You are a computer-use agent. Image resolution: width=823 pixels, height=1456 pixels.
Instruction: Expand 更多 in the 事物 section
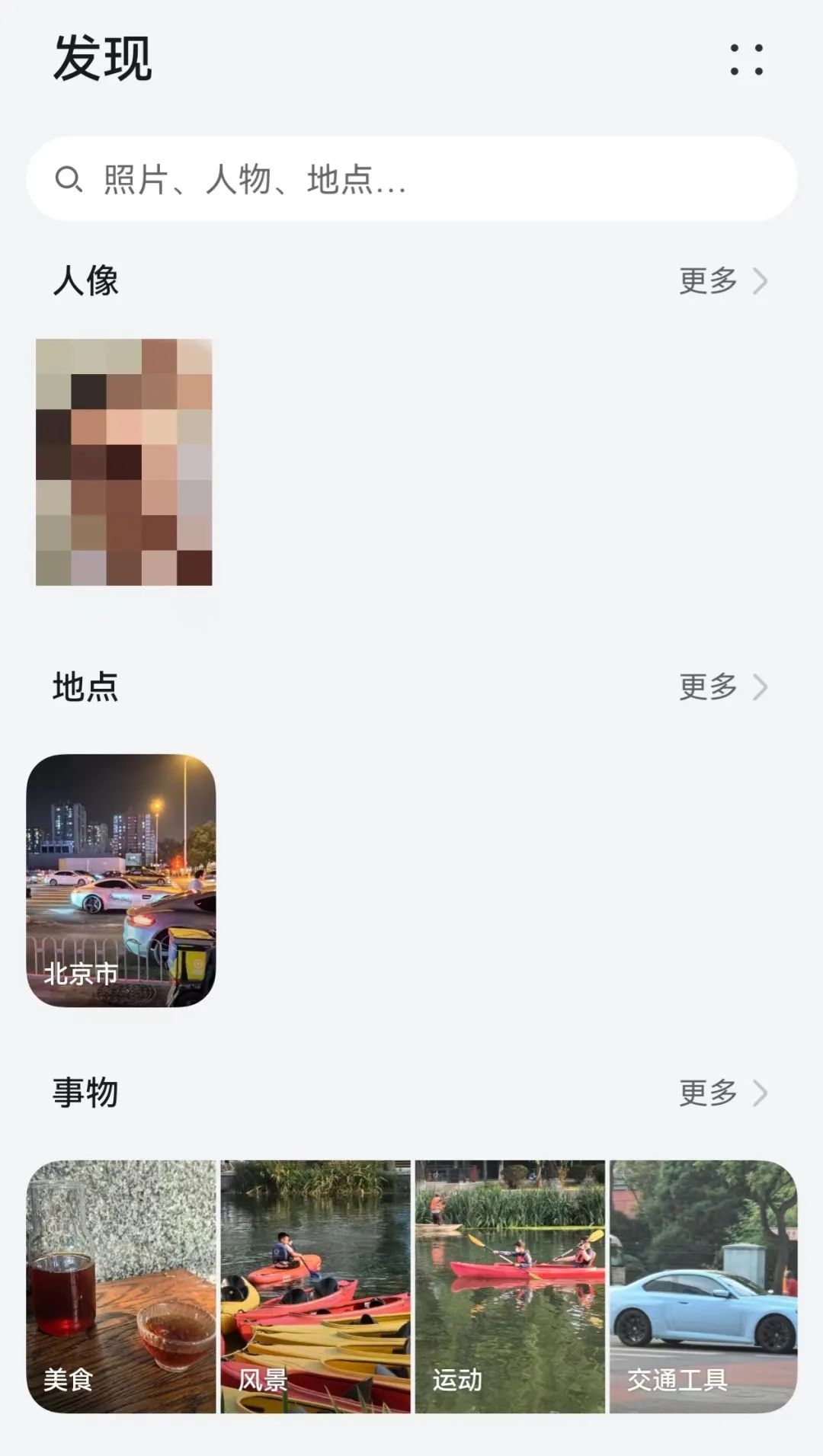click(x=722, y=1093)
